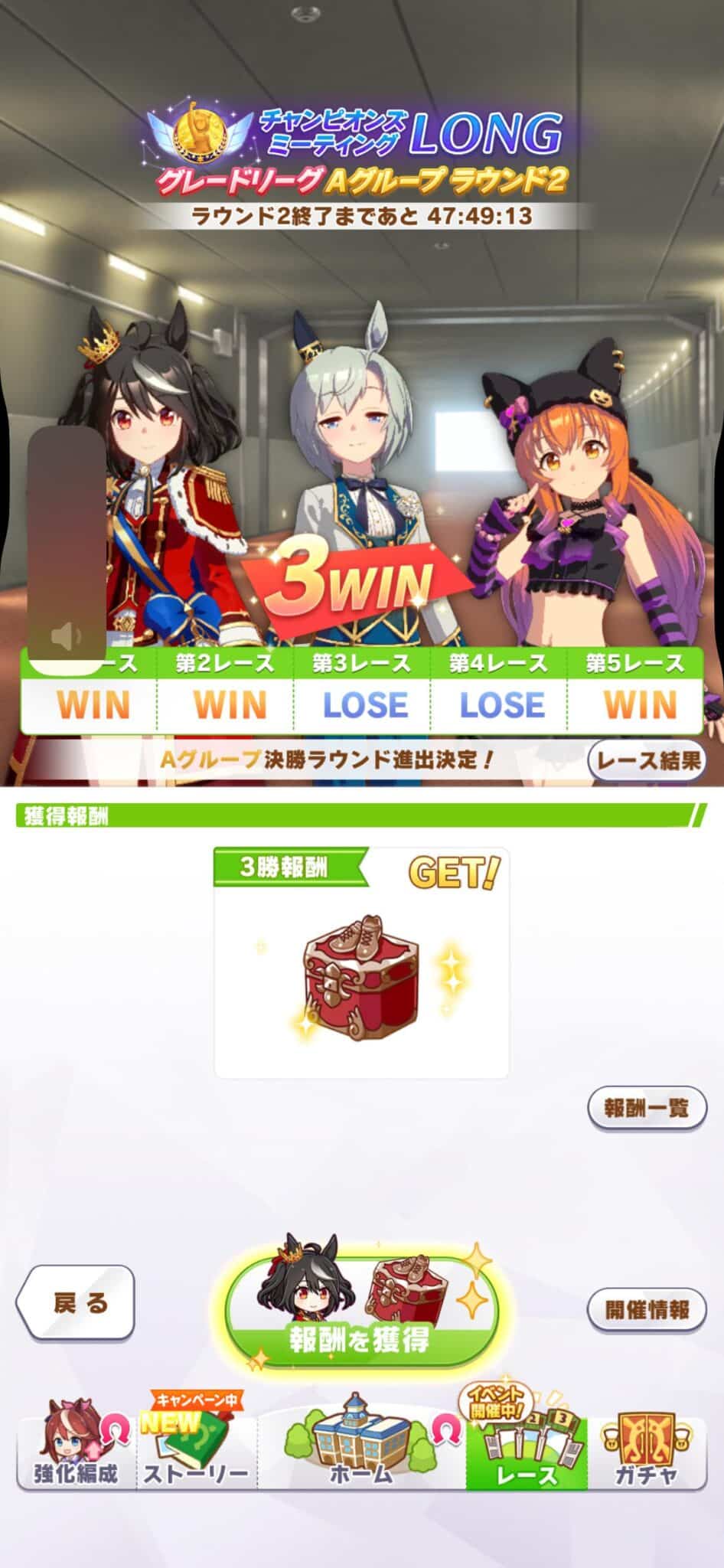This screenshot has width=724, height=1568.
Task: Open 開催情報 event information
Action: 647,1309
